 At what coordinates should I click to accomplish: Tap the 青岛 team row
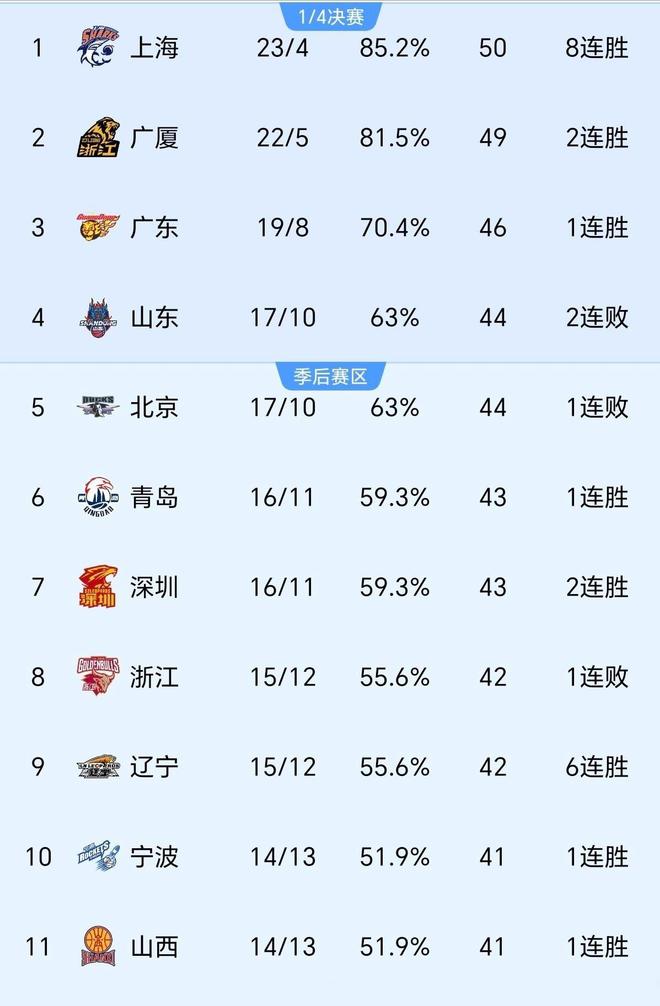(x=154, y=497)
